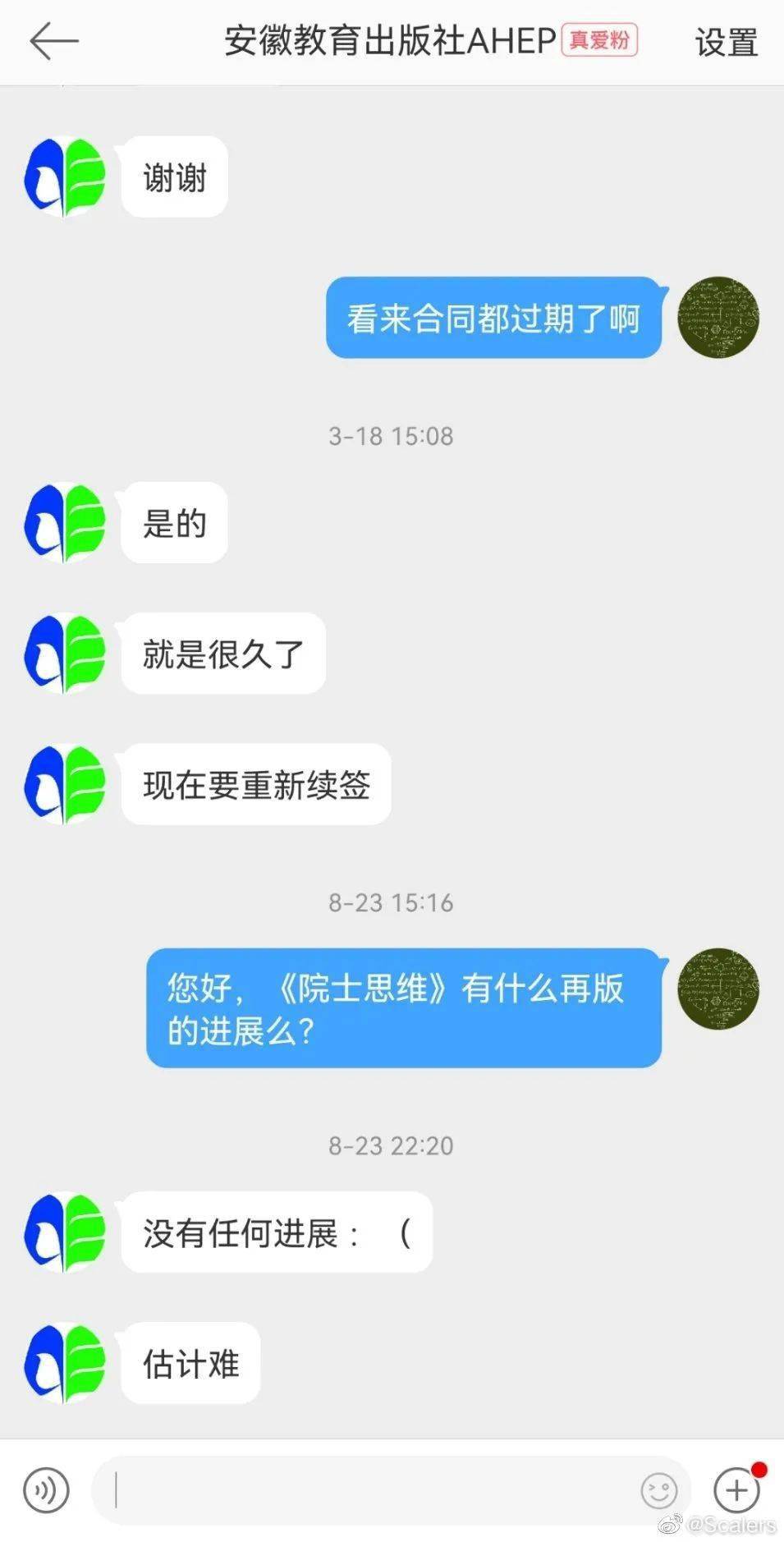The height and width of the screenshot is (1542, 784).
Task: Click the AHEP avatar beside 是的
Action: (66, 524)
